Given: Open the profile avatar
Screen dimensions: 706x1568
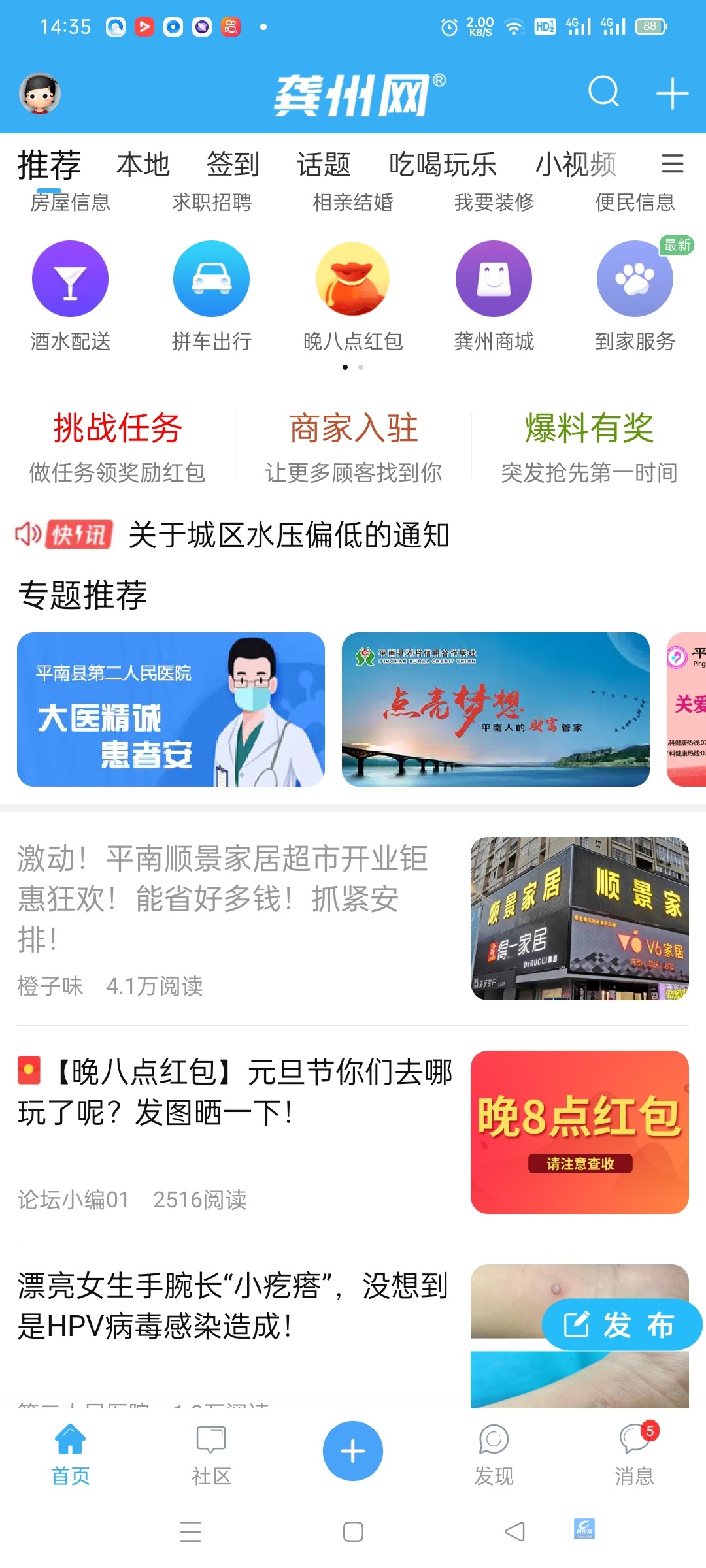Looking at the screenshot, I should tap(40, 93).
